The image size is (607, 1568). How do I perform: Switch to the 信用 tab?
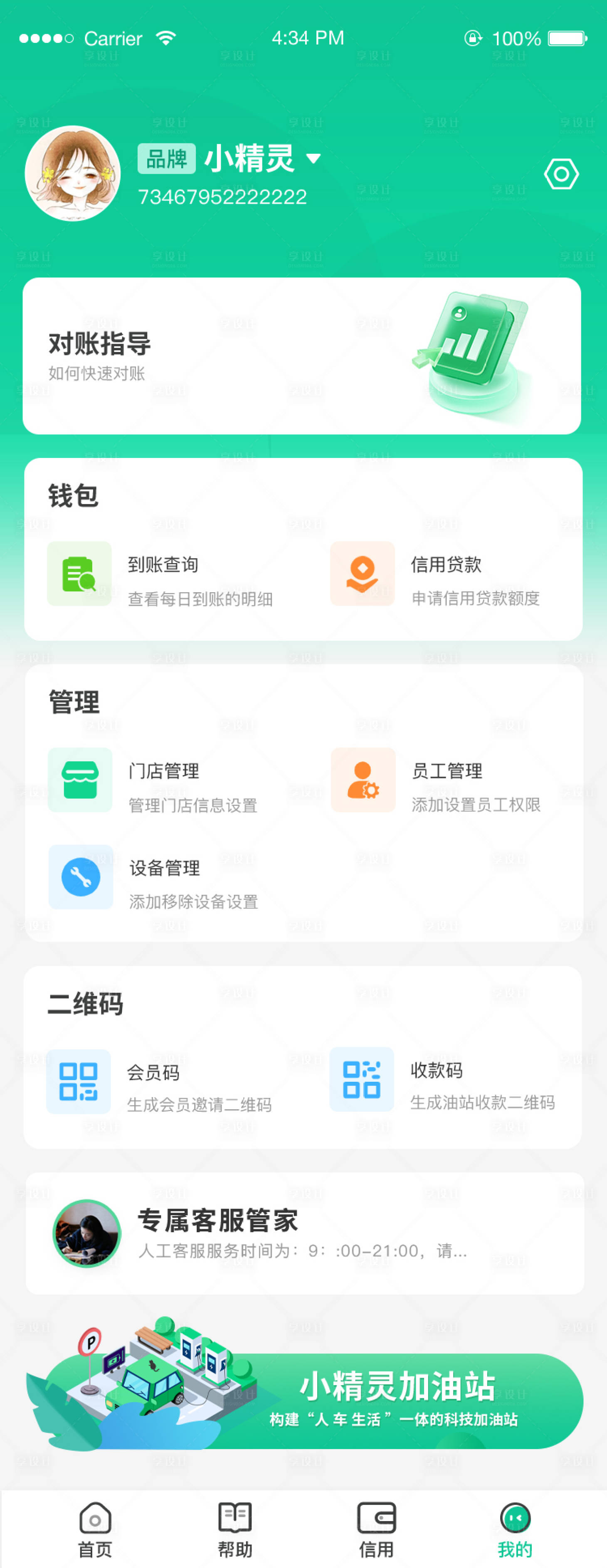376,1529
